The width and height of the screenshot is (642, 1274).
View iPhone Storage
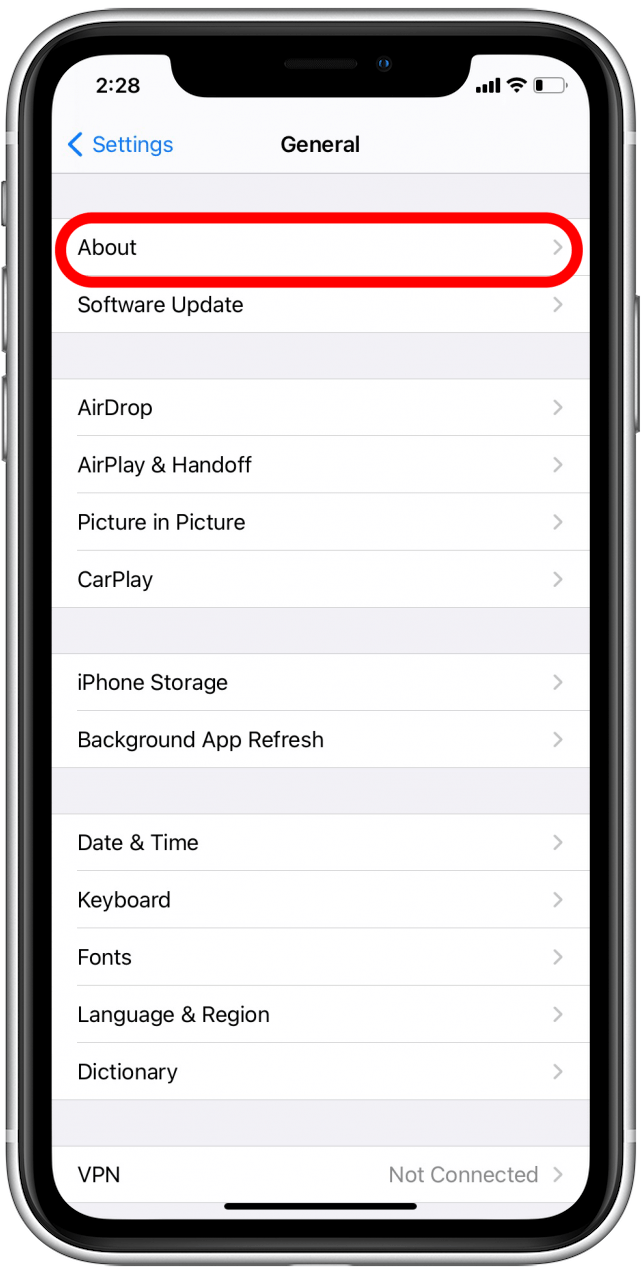coord(320,683)
